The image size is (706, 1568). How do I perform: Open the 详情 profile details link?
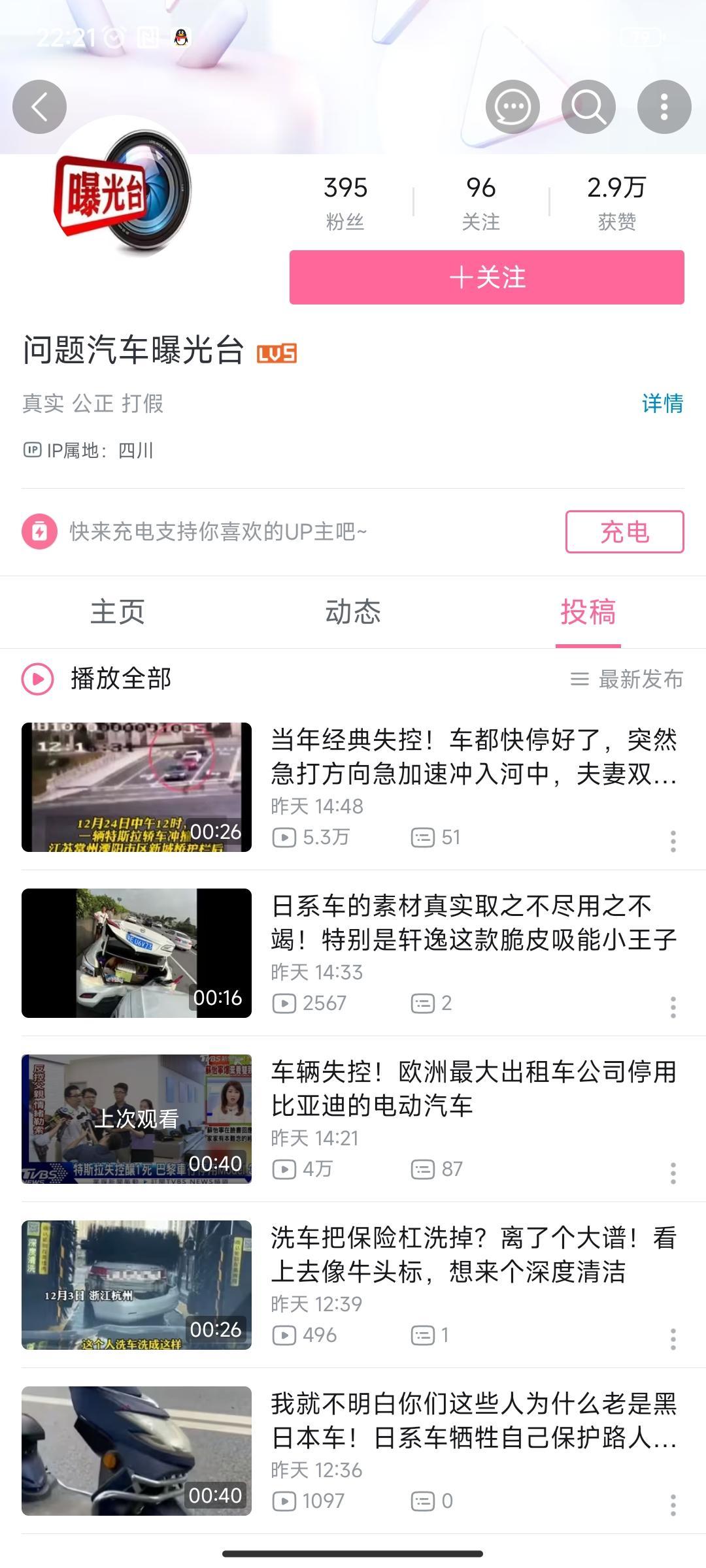pos(662,404)
